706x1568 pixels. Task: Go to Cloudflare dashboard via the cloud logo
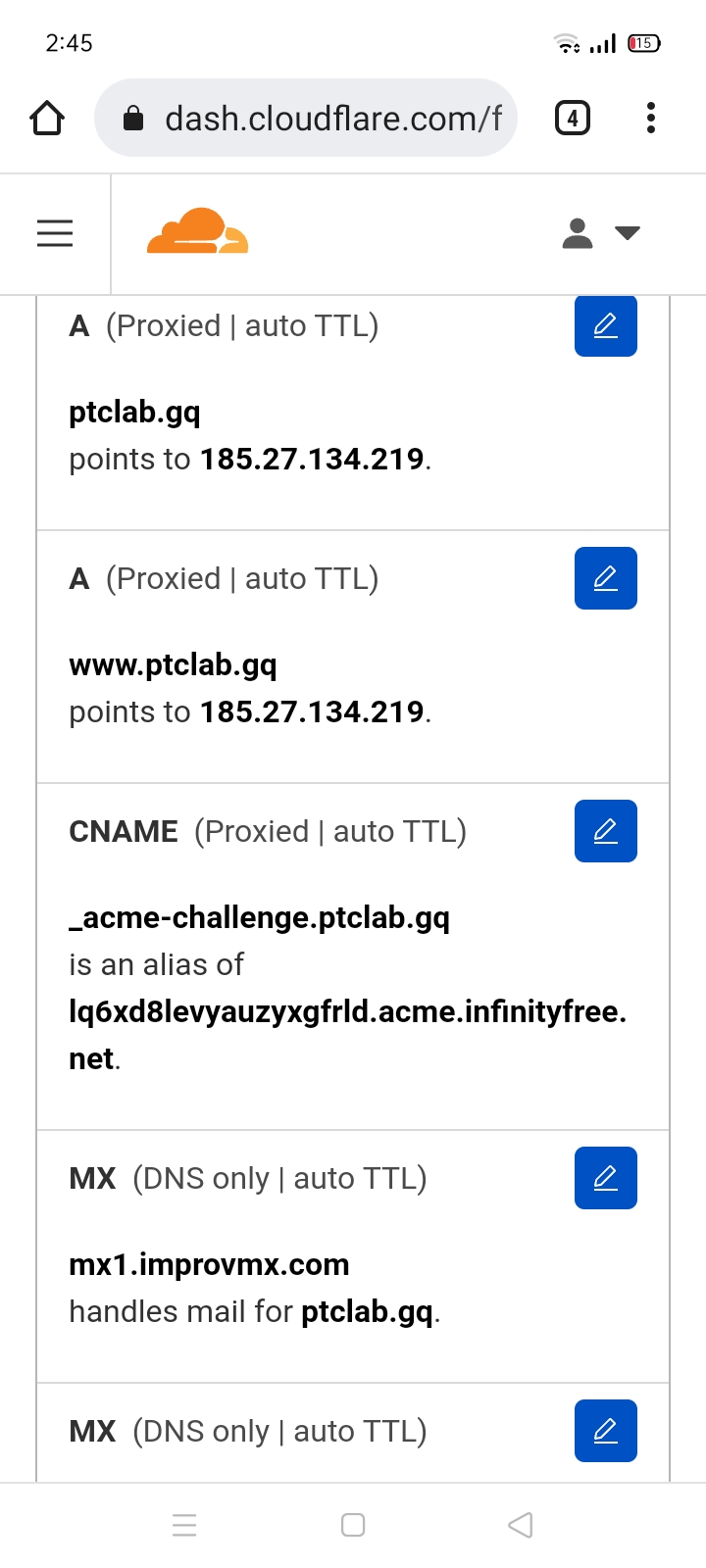coord(197,232)
